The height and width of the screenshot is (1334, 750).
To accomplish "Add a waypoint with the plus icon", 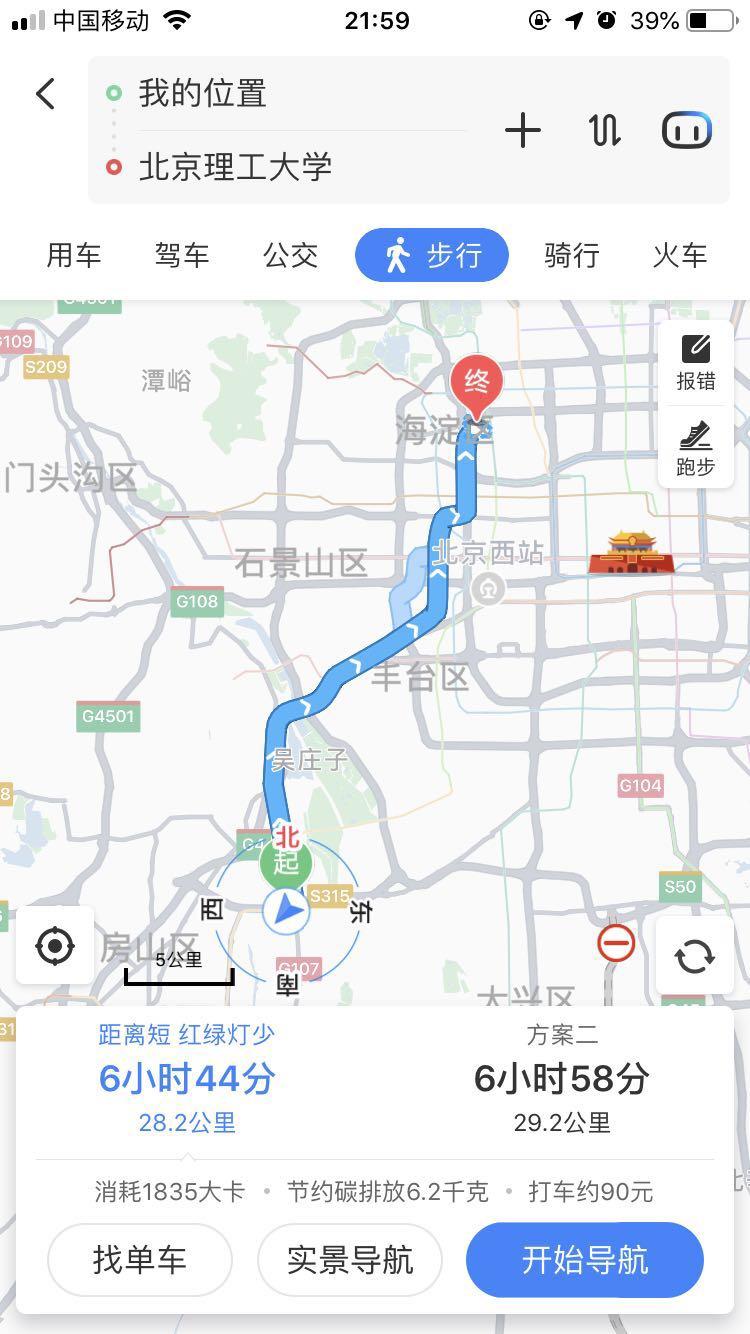I will click(522, 131).
